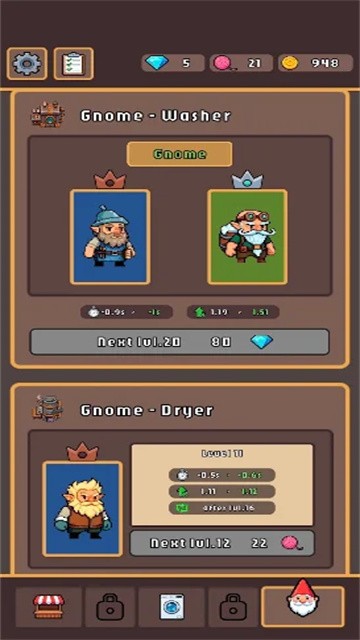The image size is (360, 640).
Task: Switch to the shop tab
Action: (x=49, y=607)
